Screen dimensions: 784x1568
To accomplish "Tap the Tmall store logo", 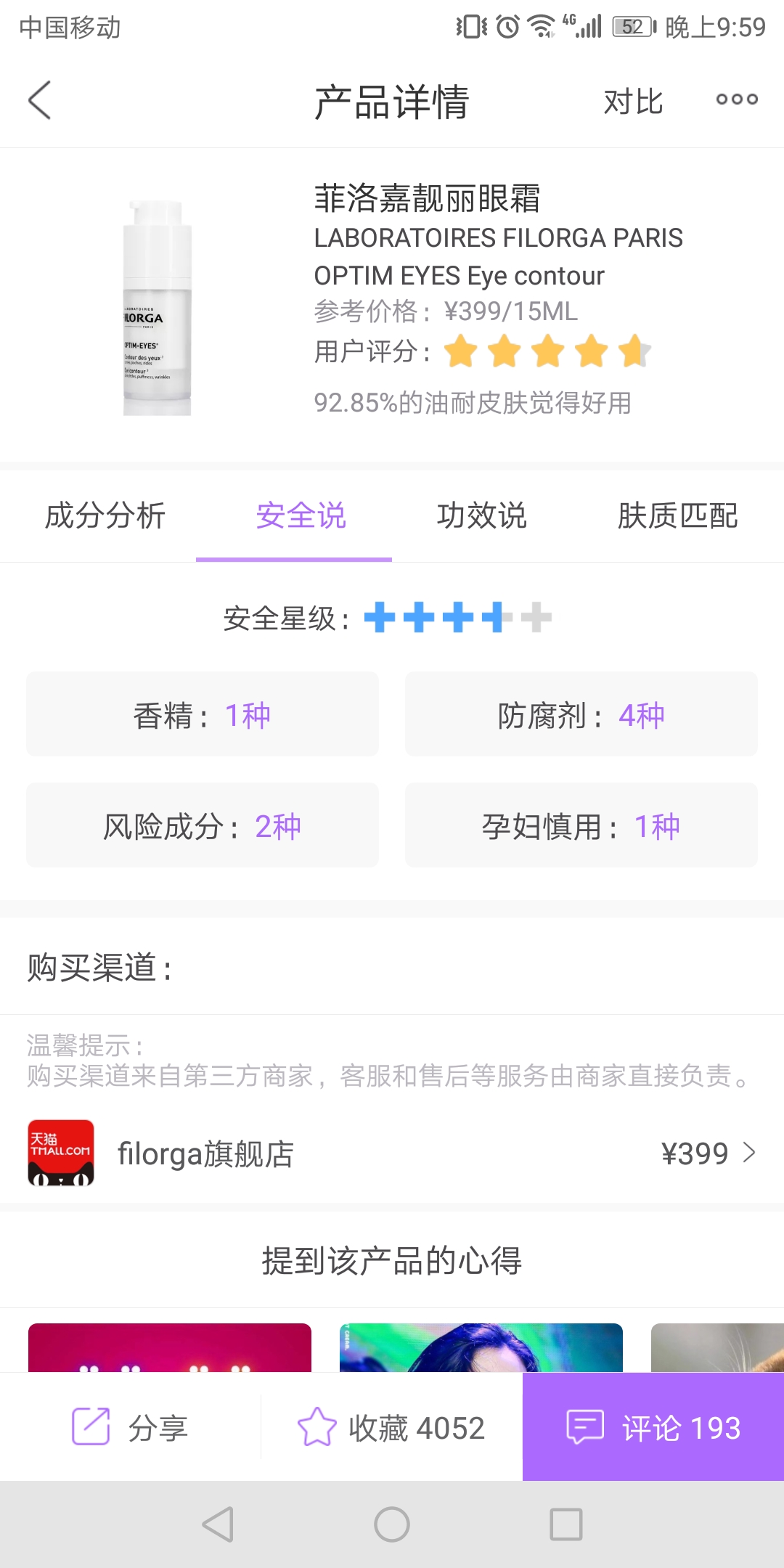I will click(62, 1153).
